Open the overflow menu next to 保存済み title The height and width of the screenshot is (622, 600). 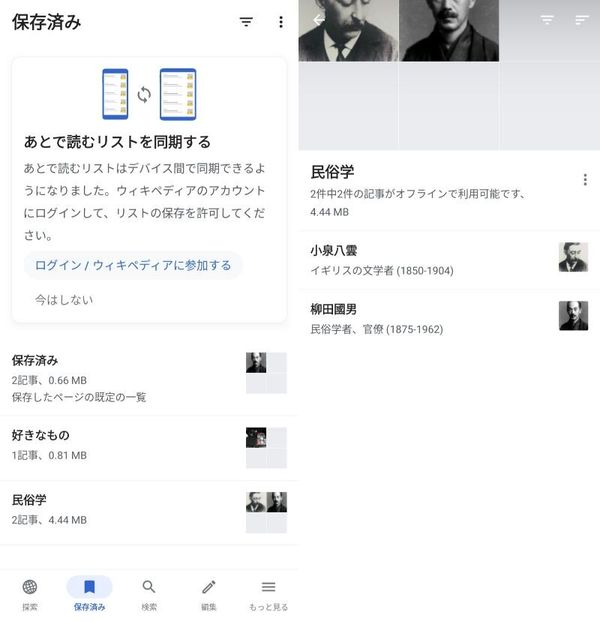pos(281,22)
